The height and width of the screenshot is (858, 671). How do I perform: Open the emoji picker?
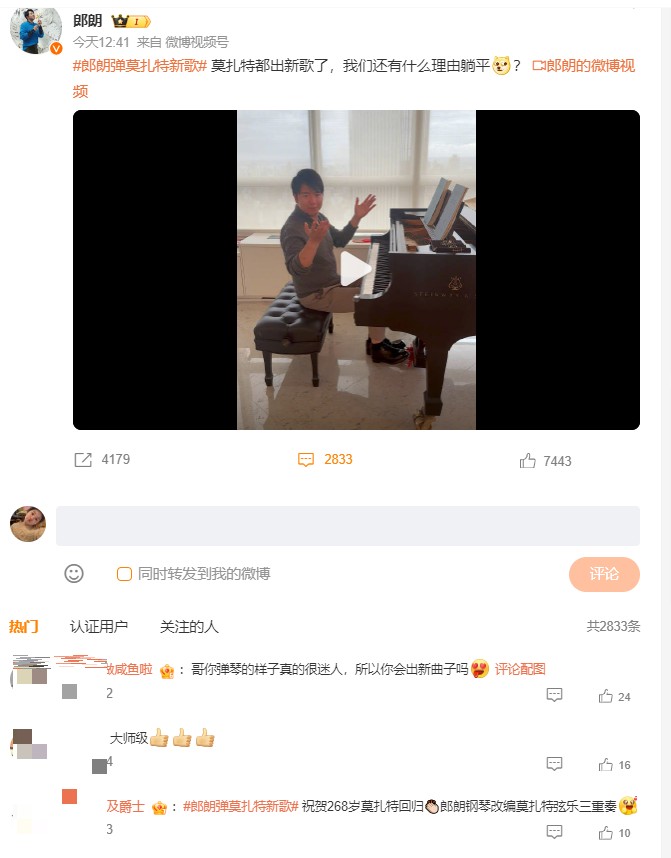point(74,574)
